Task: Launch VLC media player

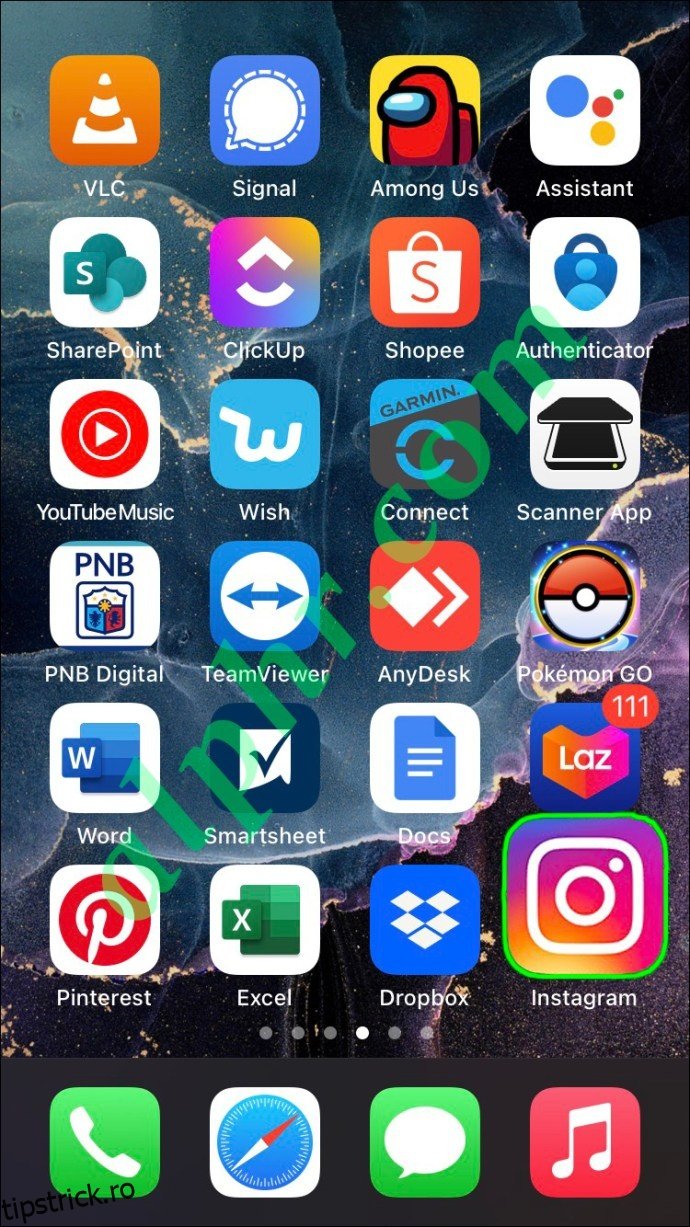Action: (105, 110)
